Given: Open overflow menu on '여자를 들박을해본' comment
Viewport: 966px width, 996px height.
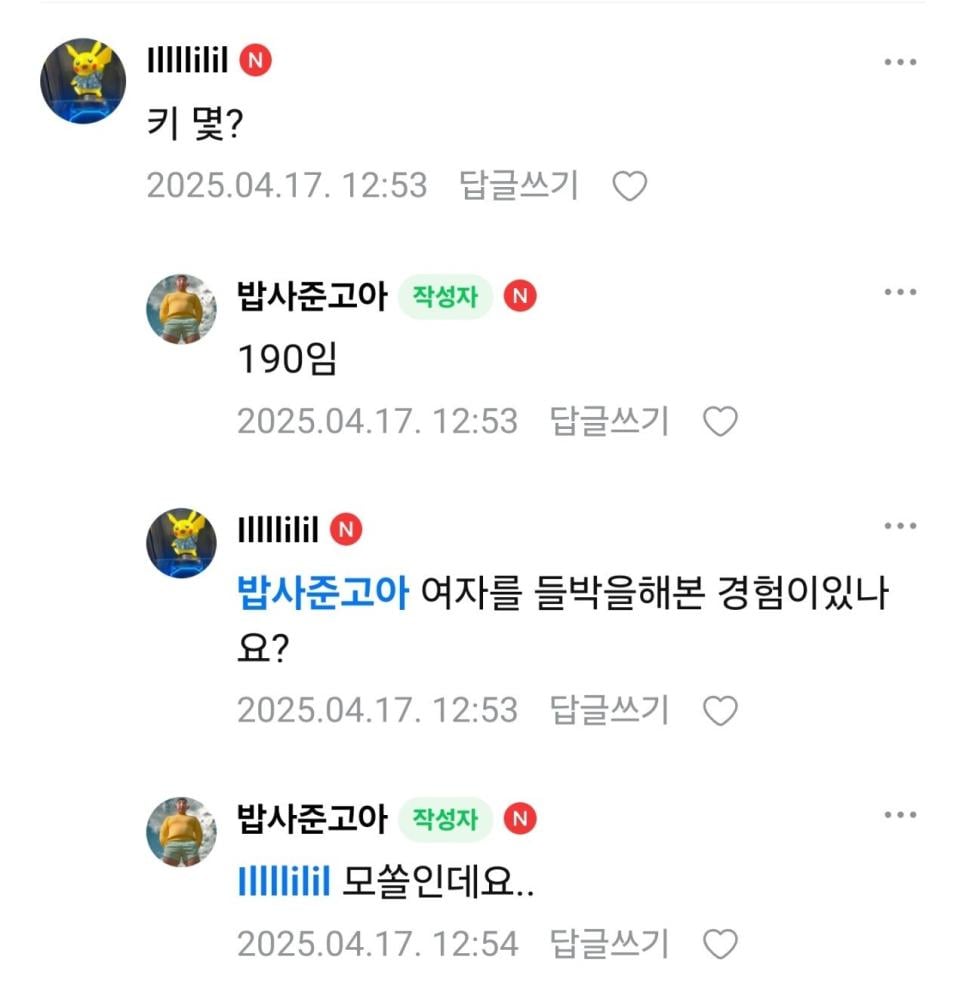Looking at the screenshot, I should point(900,526).
